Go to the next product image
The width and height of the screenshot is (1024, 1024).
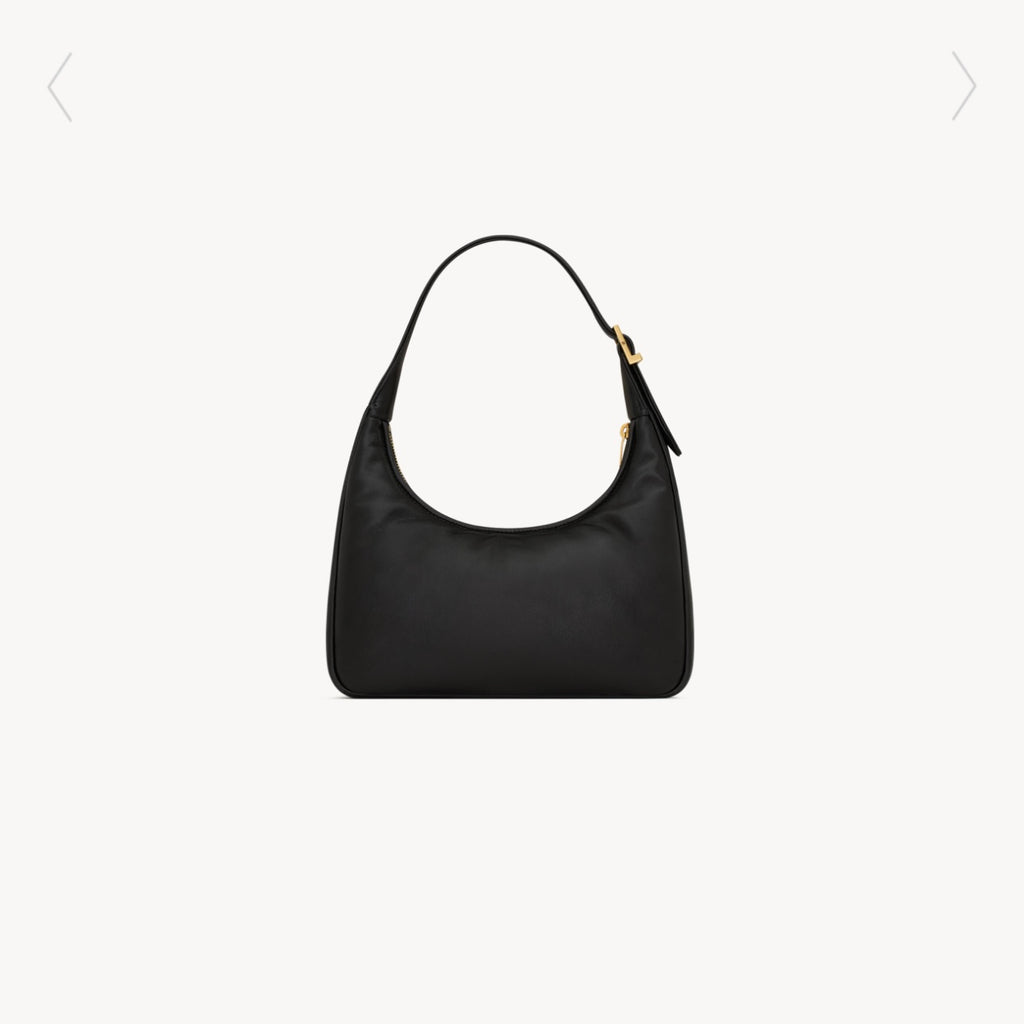pos(963,87)
